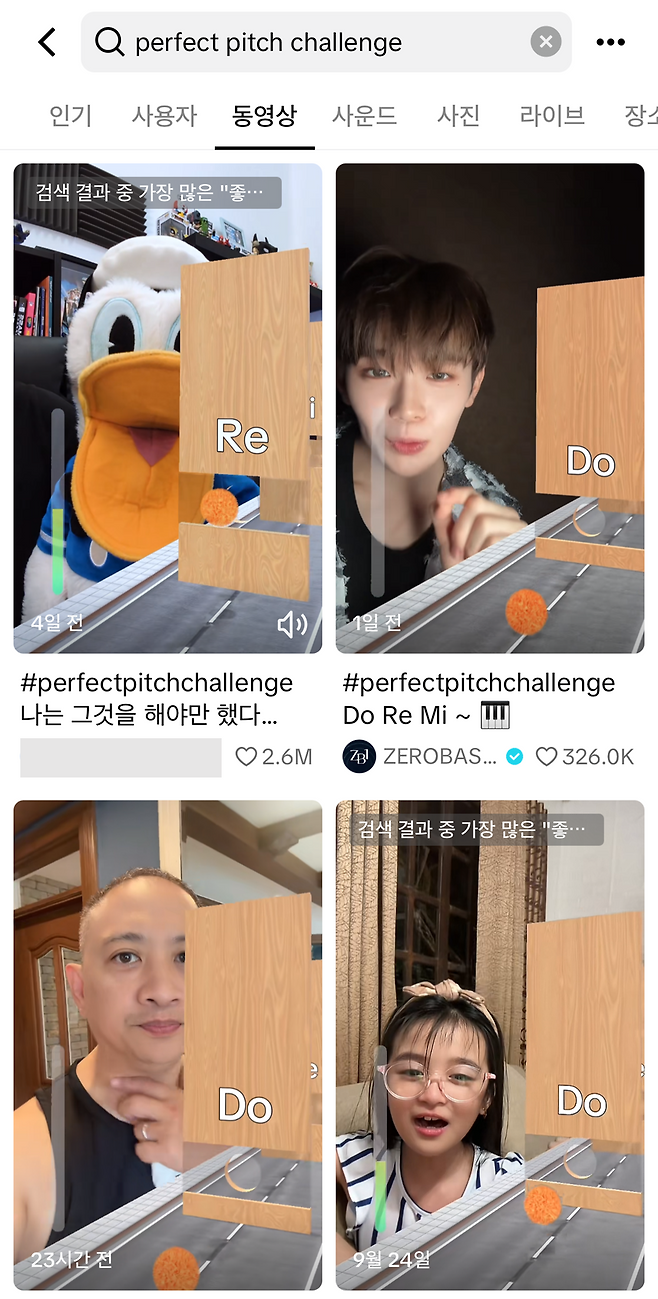658x1299 pixels.
Task: Select the 동영상 tab
Action: [264, 115]
